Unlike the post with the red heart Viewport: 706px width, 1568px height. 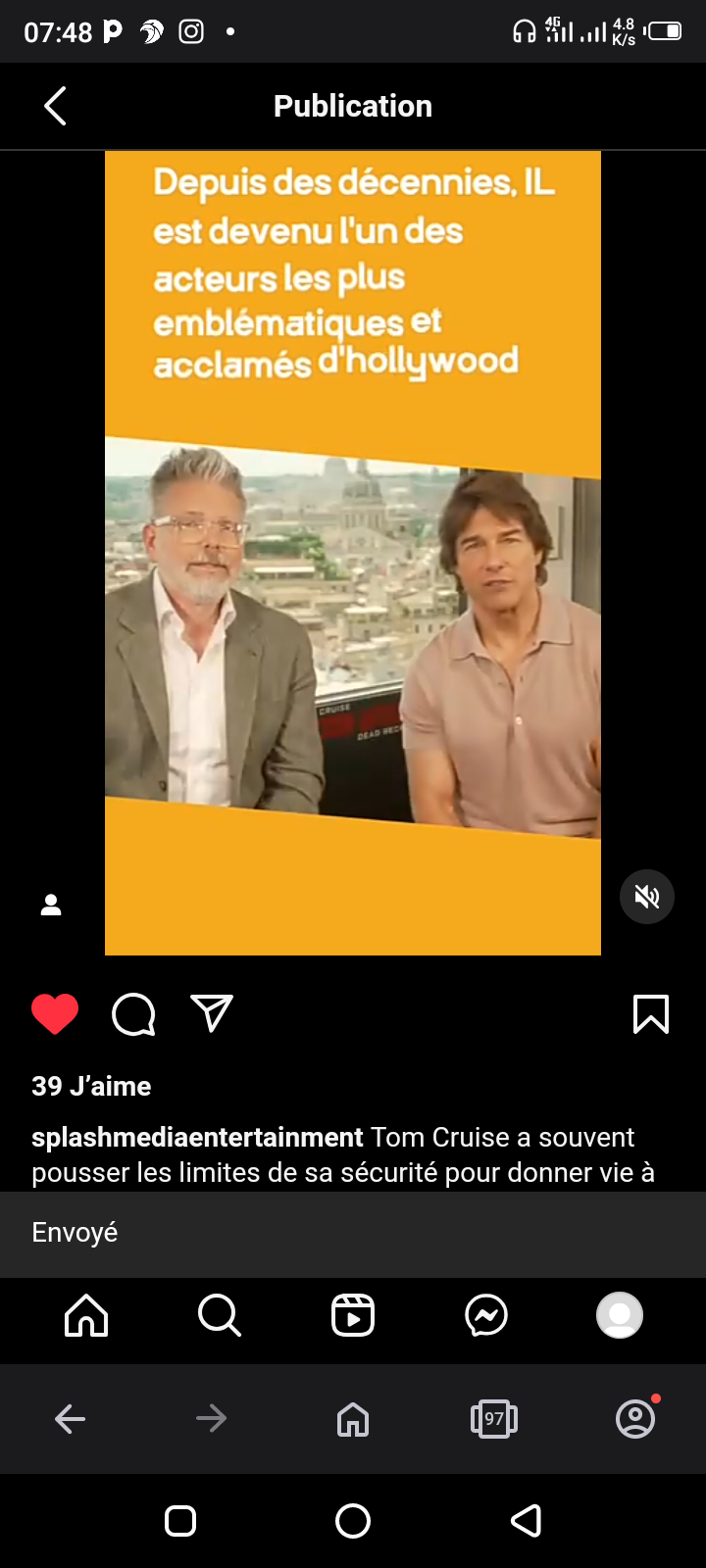click(x=55, y=1014)
